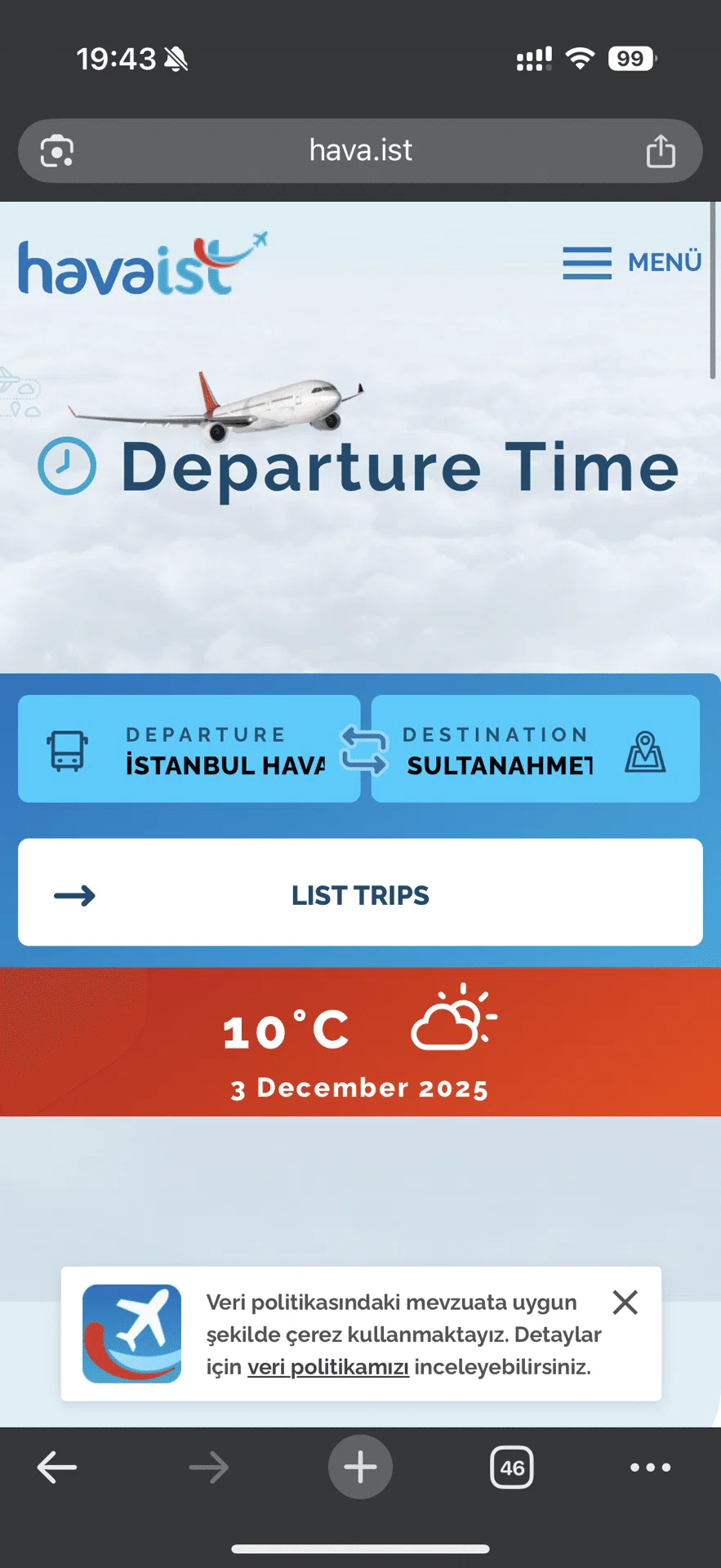Screen dimensions: 721x1568
Task: Open the camera search icon in the address bar
Action: 57,151
